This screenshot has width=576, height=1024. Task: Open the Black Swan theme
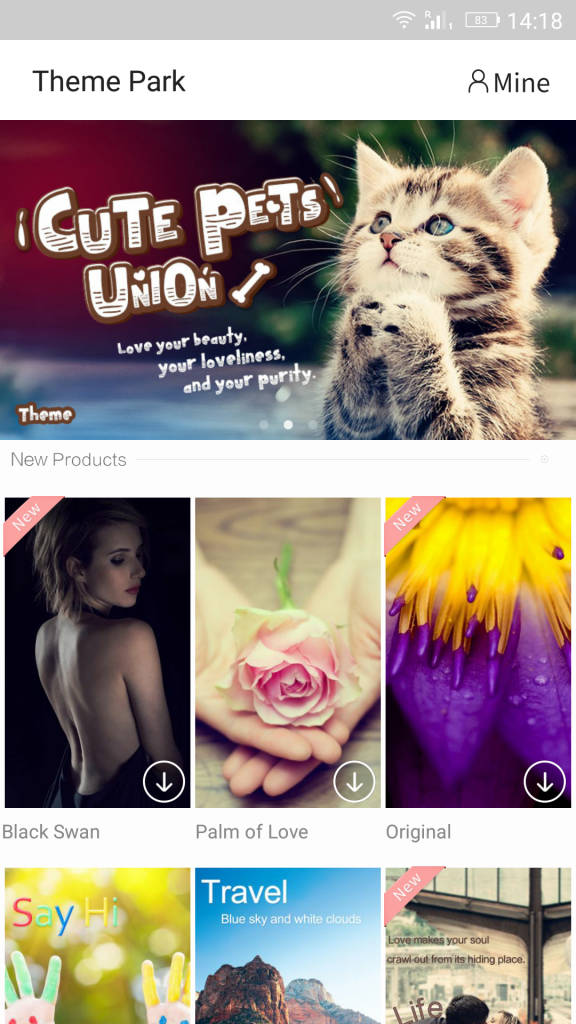click(97, 652)
